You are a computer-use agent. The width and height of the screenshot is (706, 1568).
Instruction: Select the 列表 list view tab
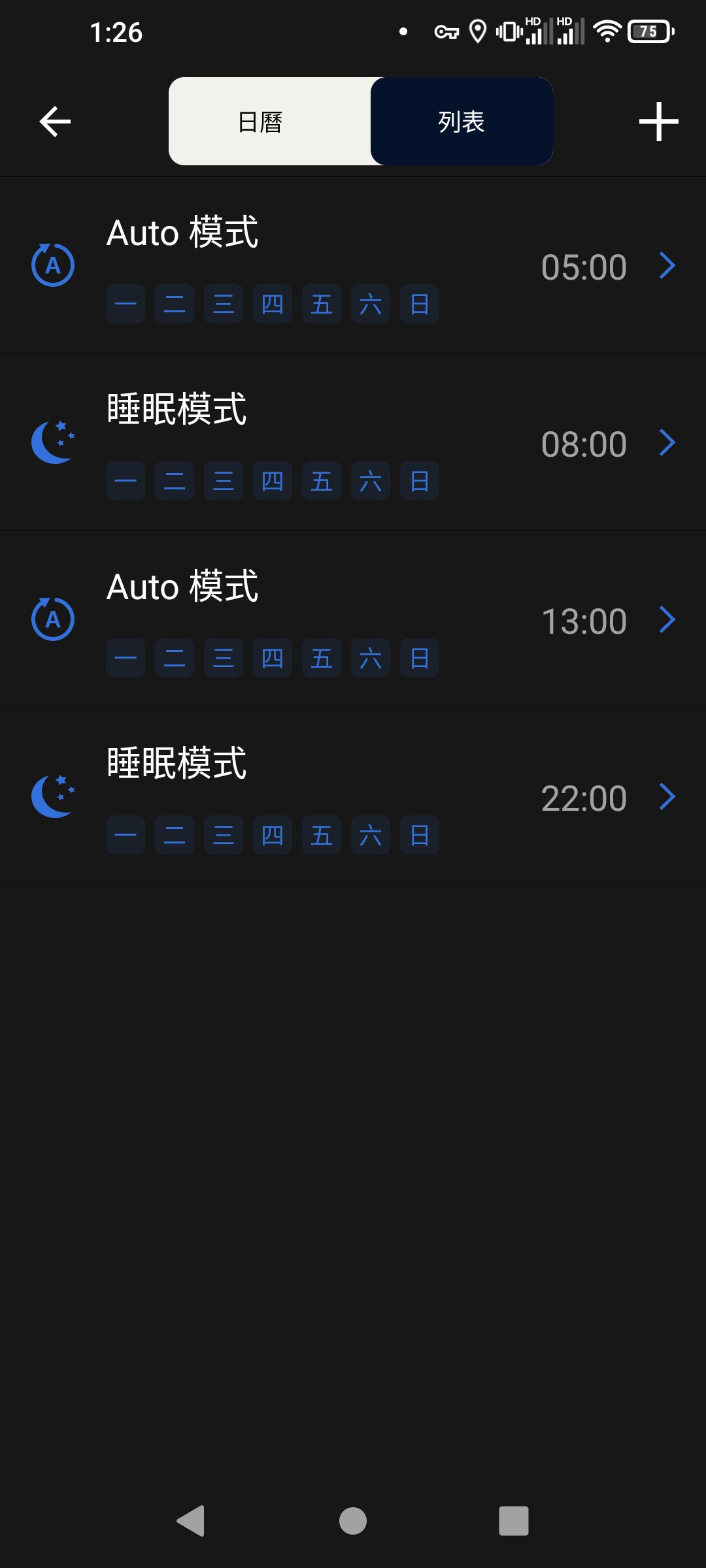coord(462,122)
